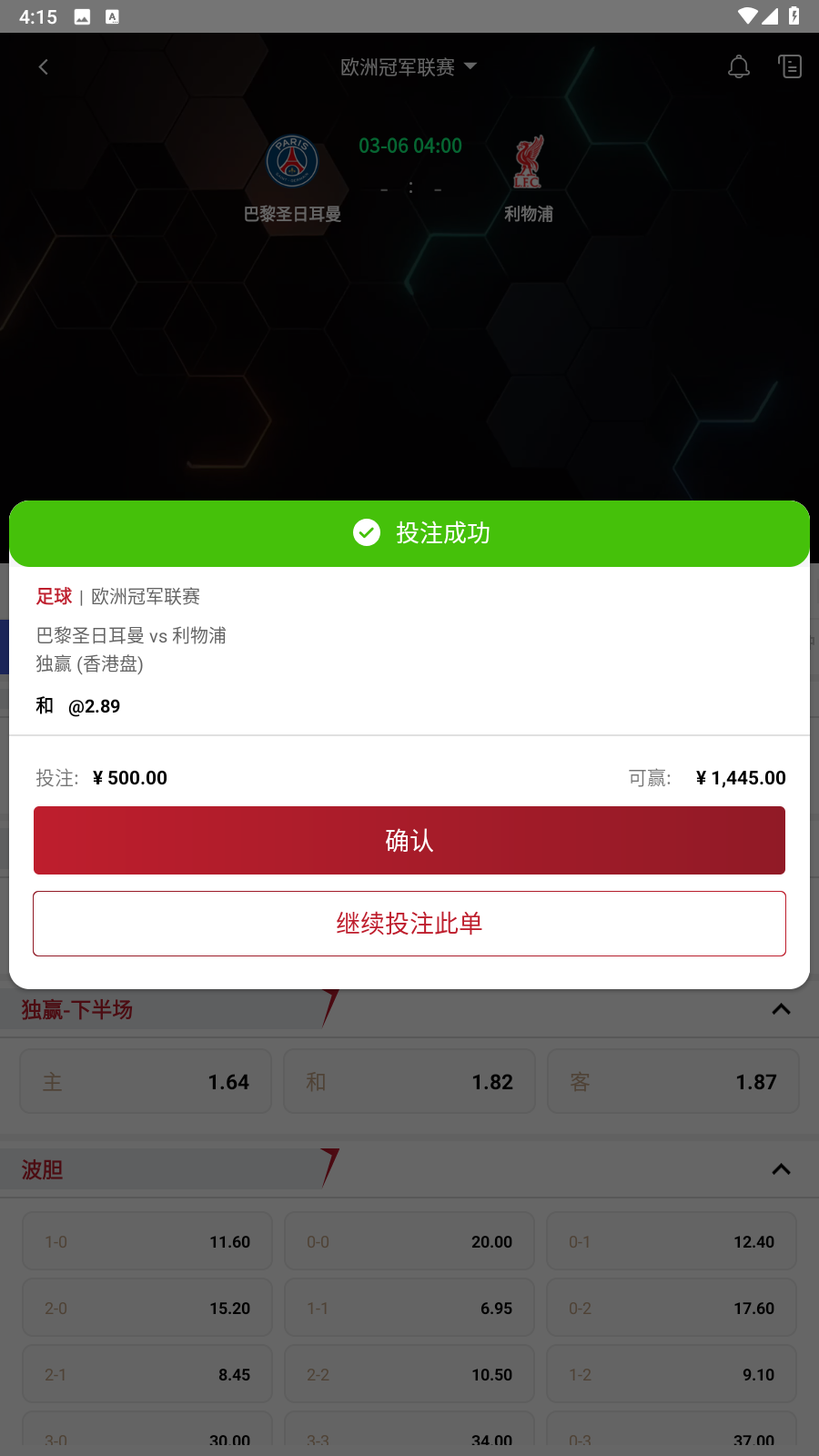Open the notifications bell
The height and width of the screenshot is (1456, 819).
tap(739, 66)
